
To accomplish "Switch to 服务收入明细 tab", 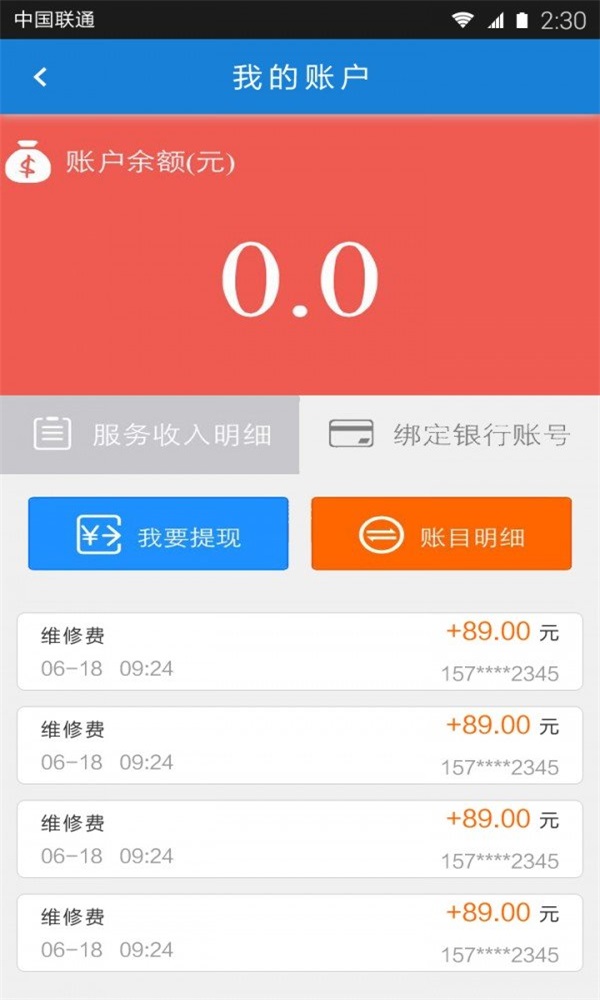I will (x=150, y=435).
